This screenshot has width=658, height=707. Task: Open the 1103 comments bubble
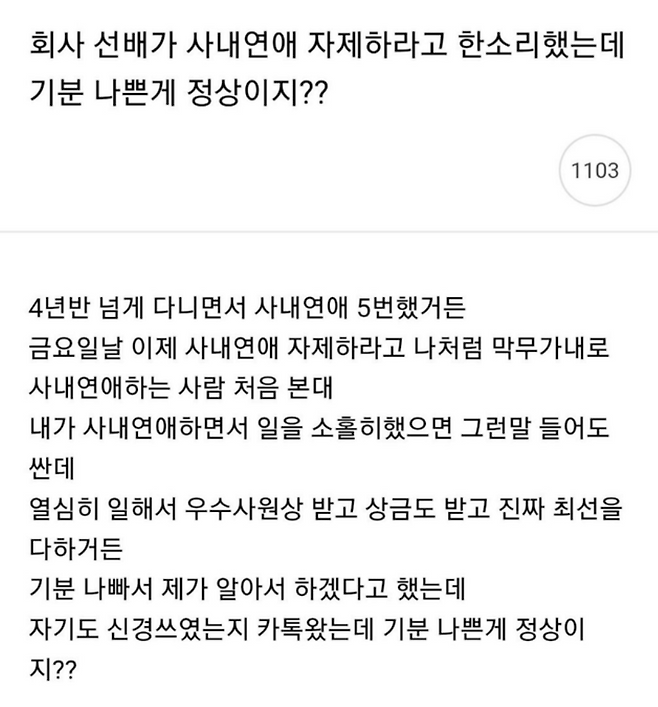coord(594,170)
